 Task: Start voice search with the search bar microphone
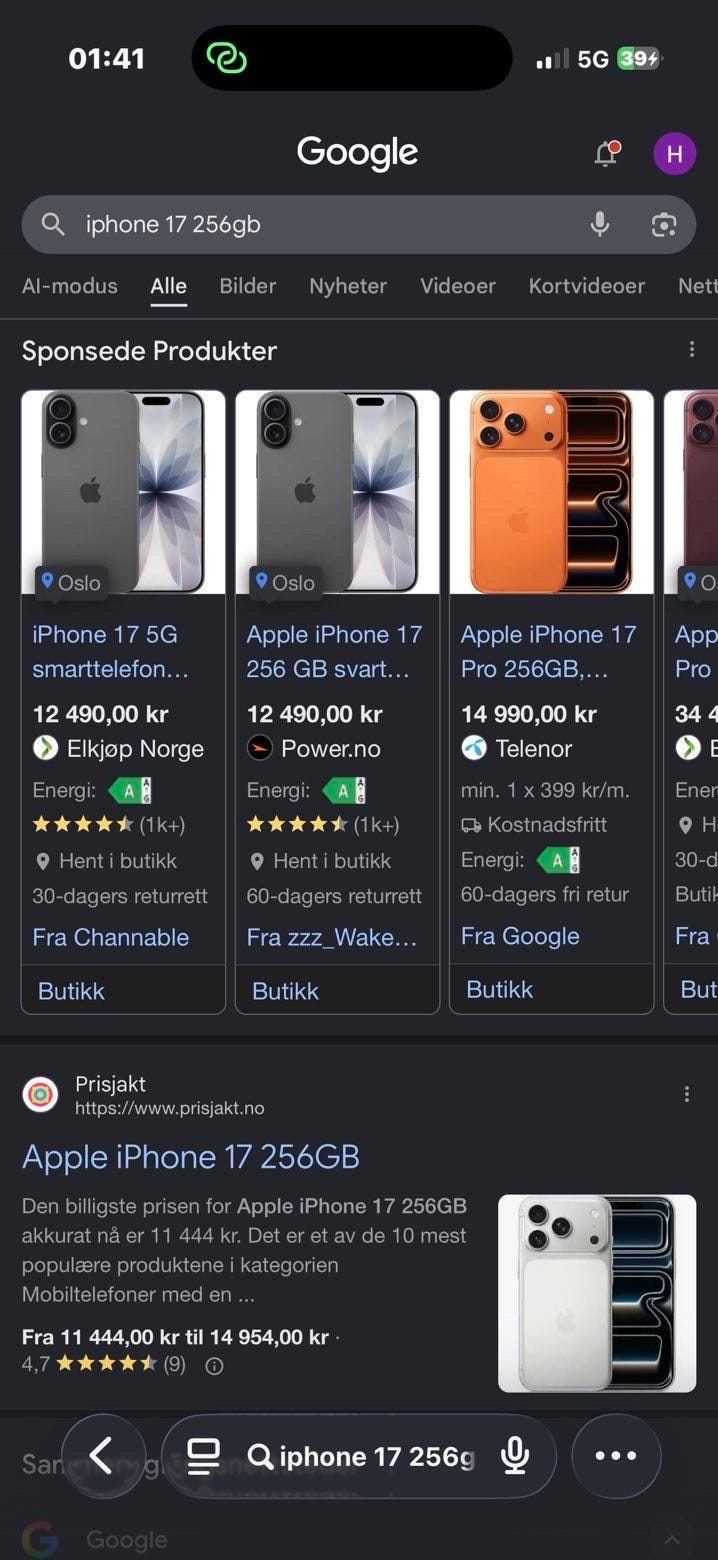click(x=599, y=224)
